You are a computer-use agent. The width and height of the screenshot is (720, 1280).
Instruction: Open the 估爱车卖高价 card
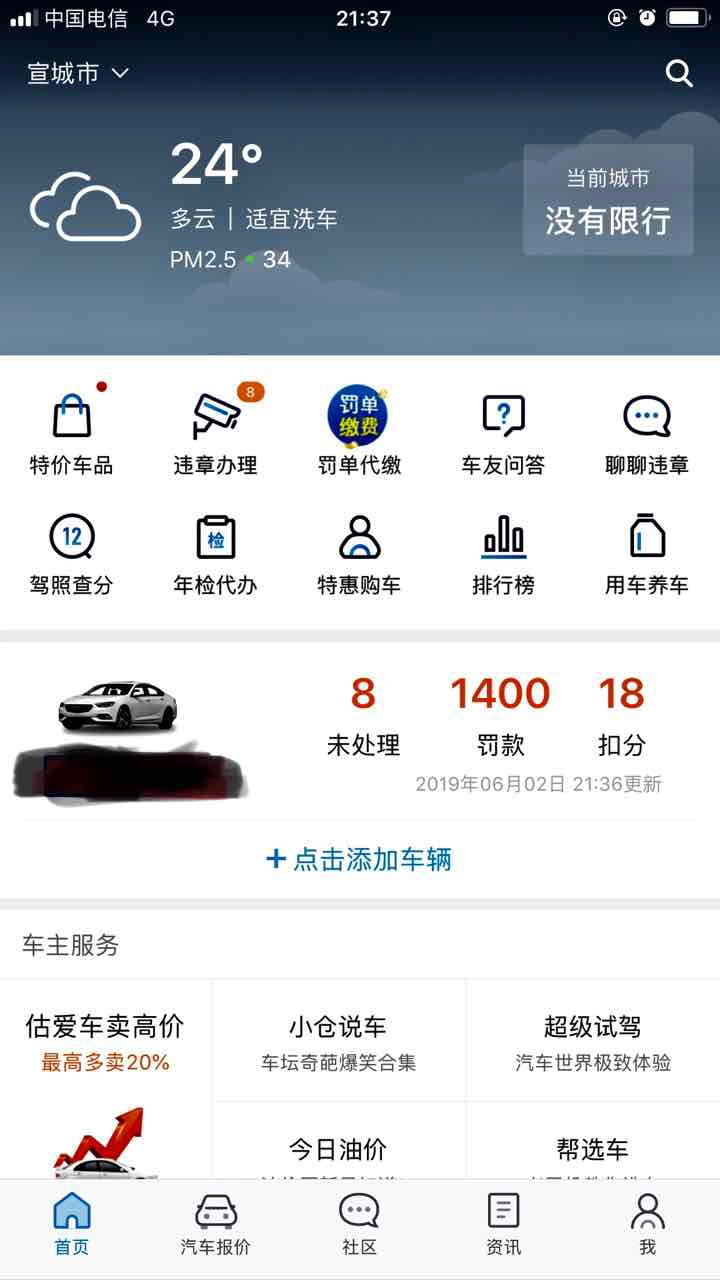(105, 1080)
